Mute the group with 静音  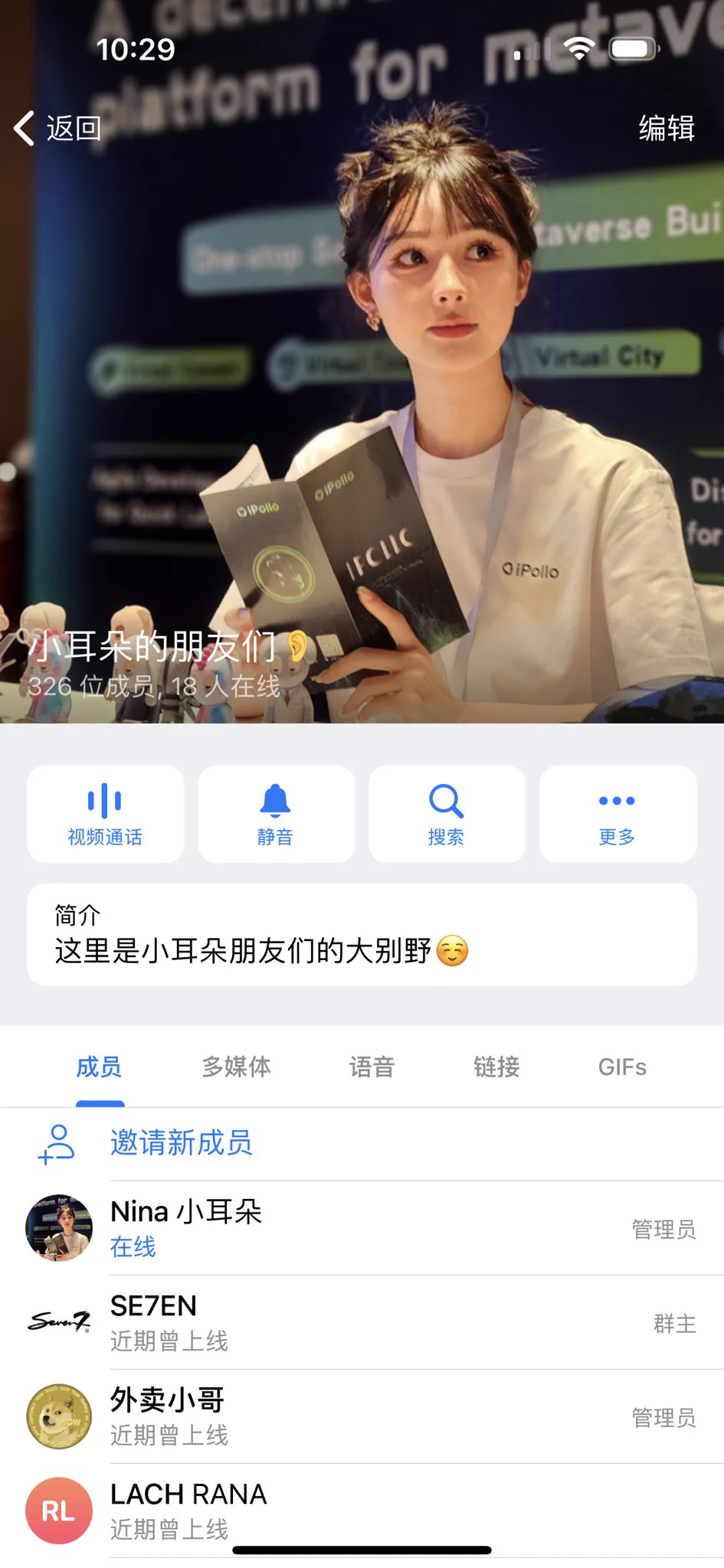coord(276,815)
